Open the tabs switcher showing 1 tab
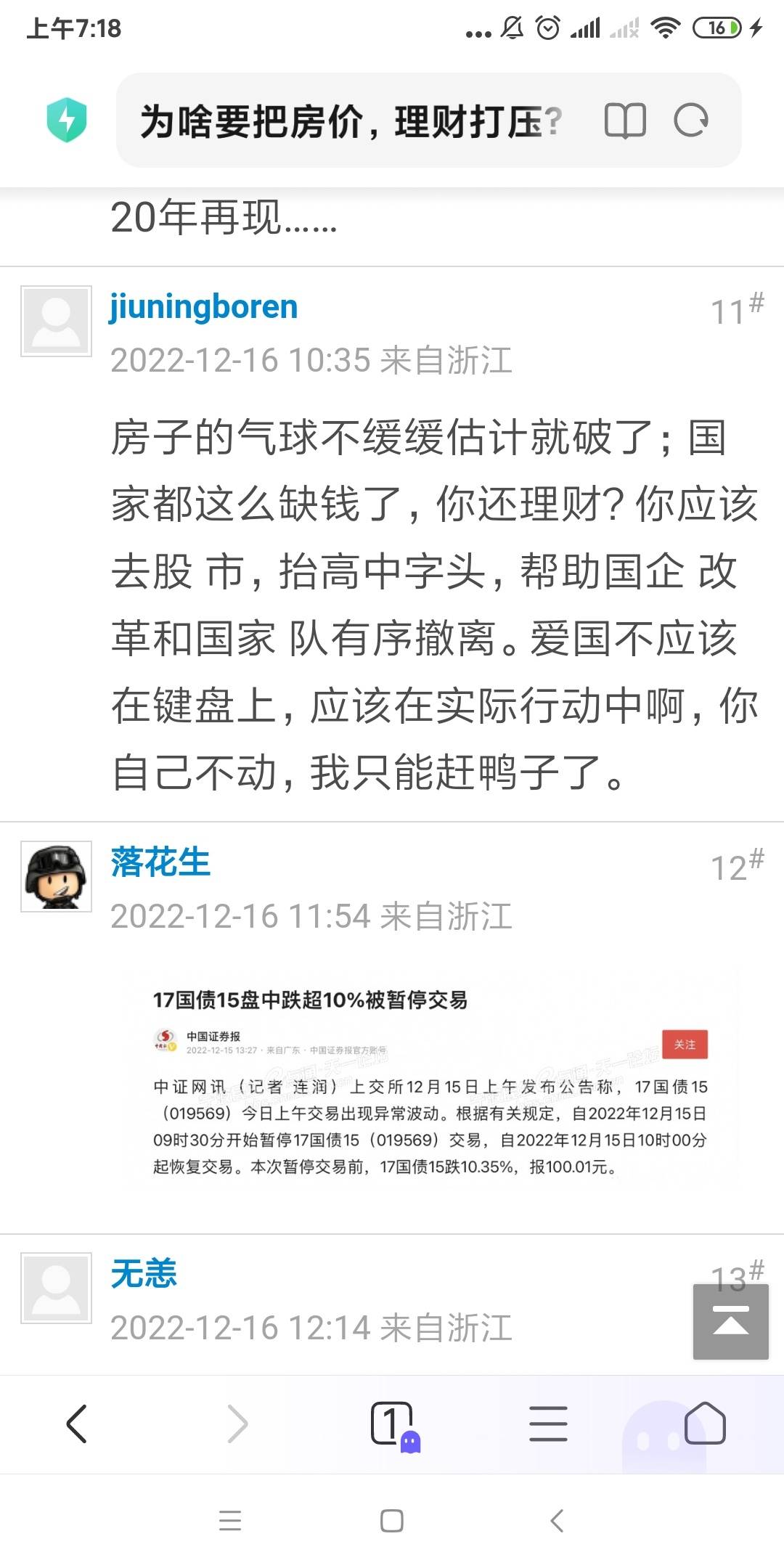784x1568 pixels. click(x=393, y=1423)
